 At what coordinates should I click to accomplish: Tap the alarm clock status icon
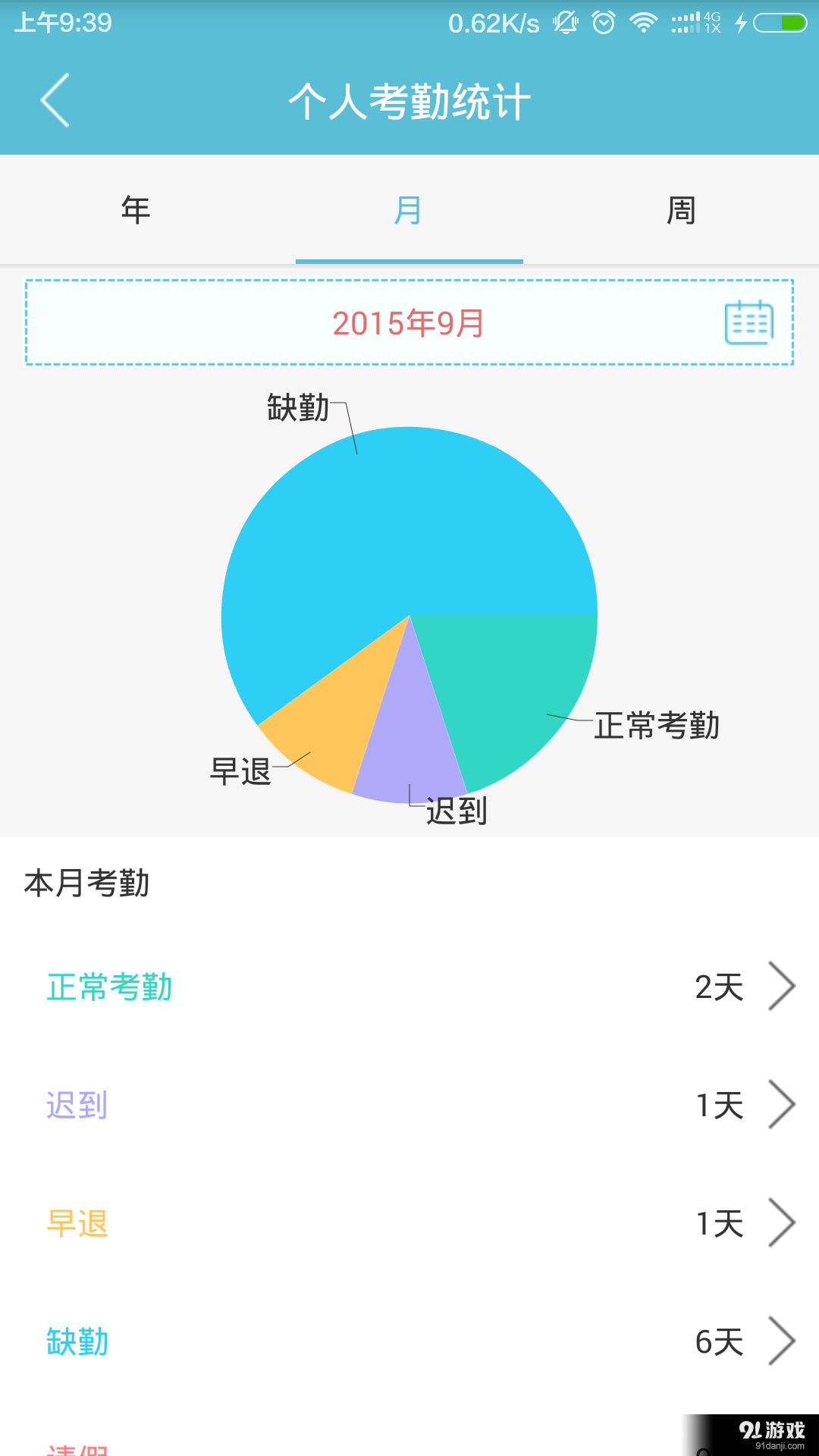[603, 23]
